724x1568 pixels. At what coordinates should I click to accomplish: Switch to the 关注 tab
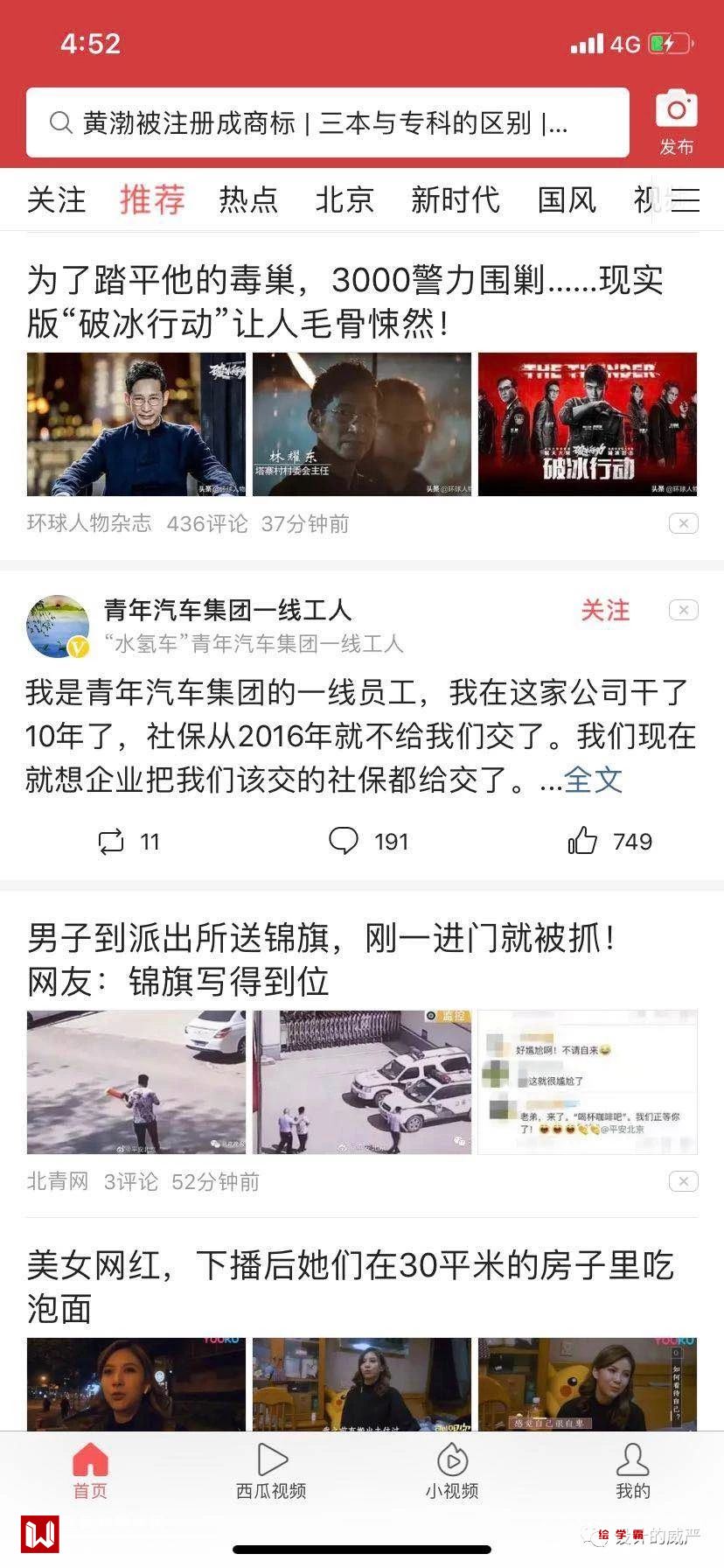click(57, 199)
